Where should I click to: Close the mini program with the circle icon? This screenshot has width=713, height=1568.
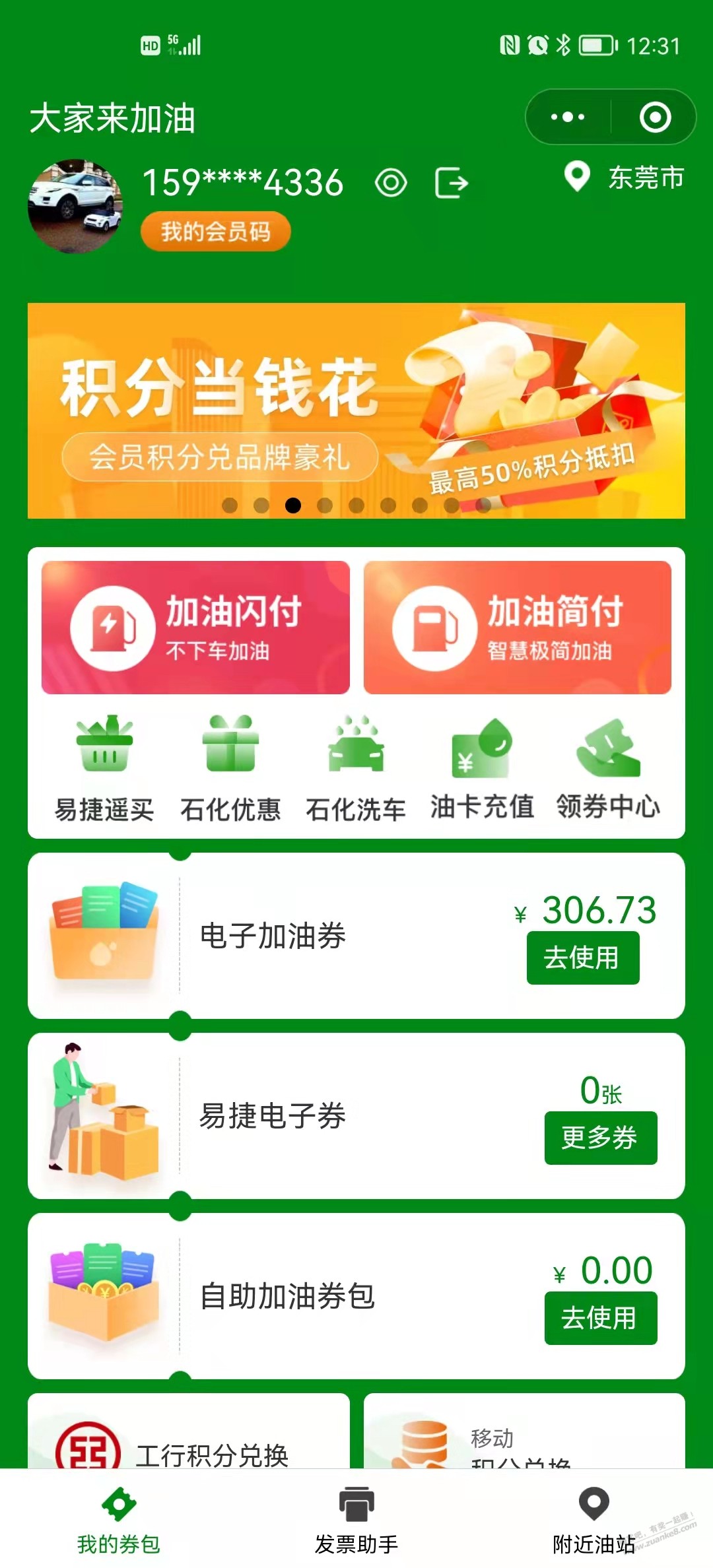(655, 117)
